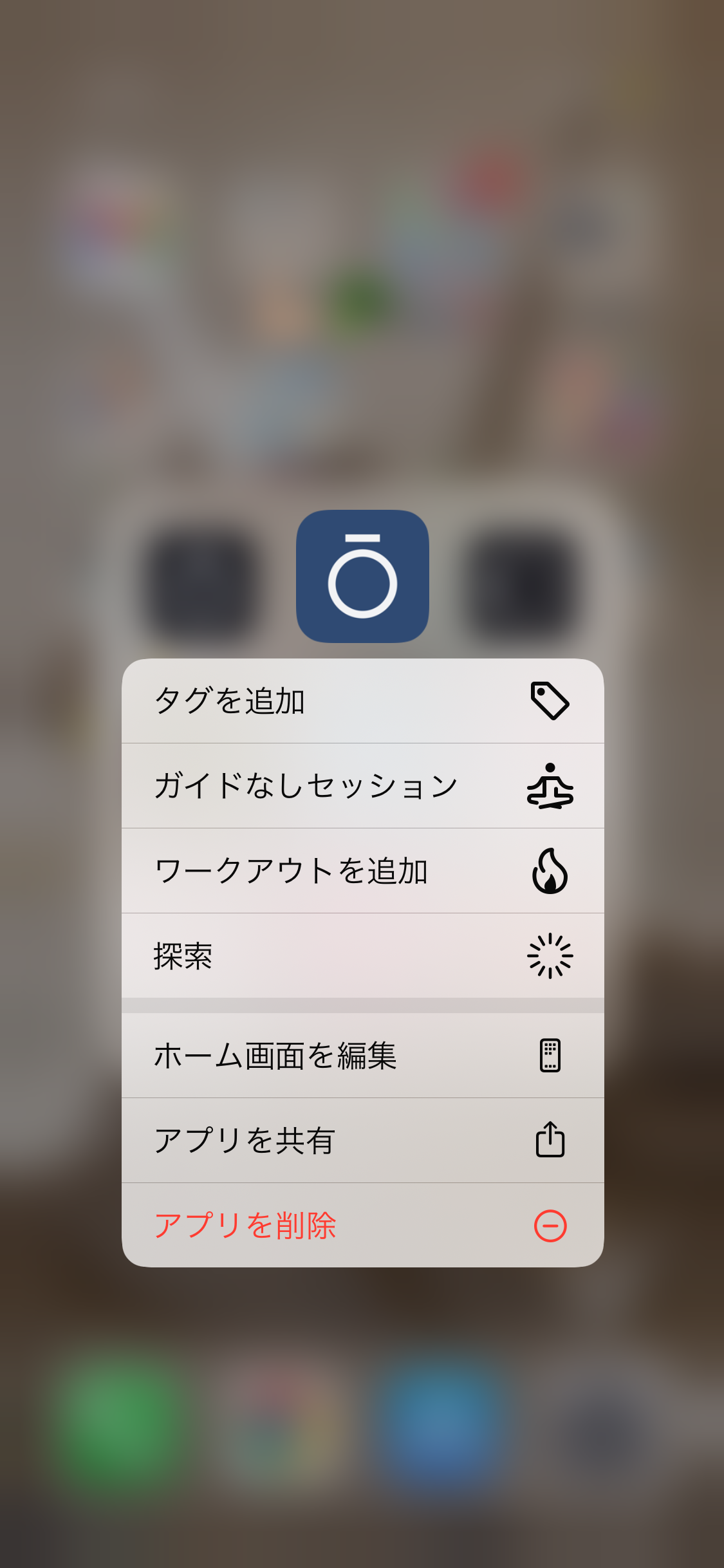Open the Oura ring app icon
This screenshot has height=1568, width=724.
tap(362, 576)
